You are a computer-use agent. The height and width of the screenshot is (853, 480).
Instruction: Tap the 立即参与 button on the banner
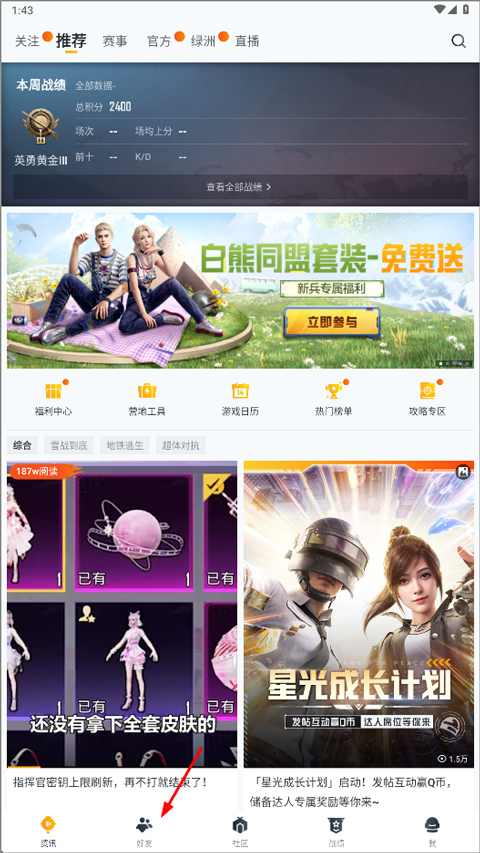click(332, 322)
